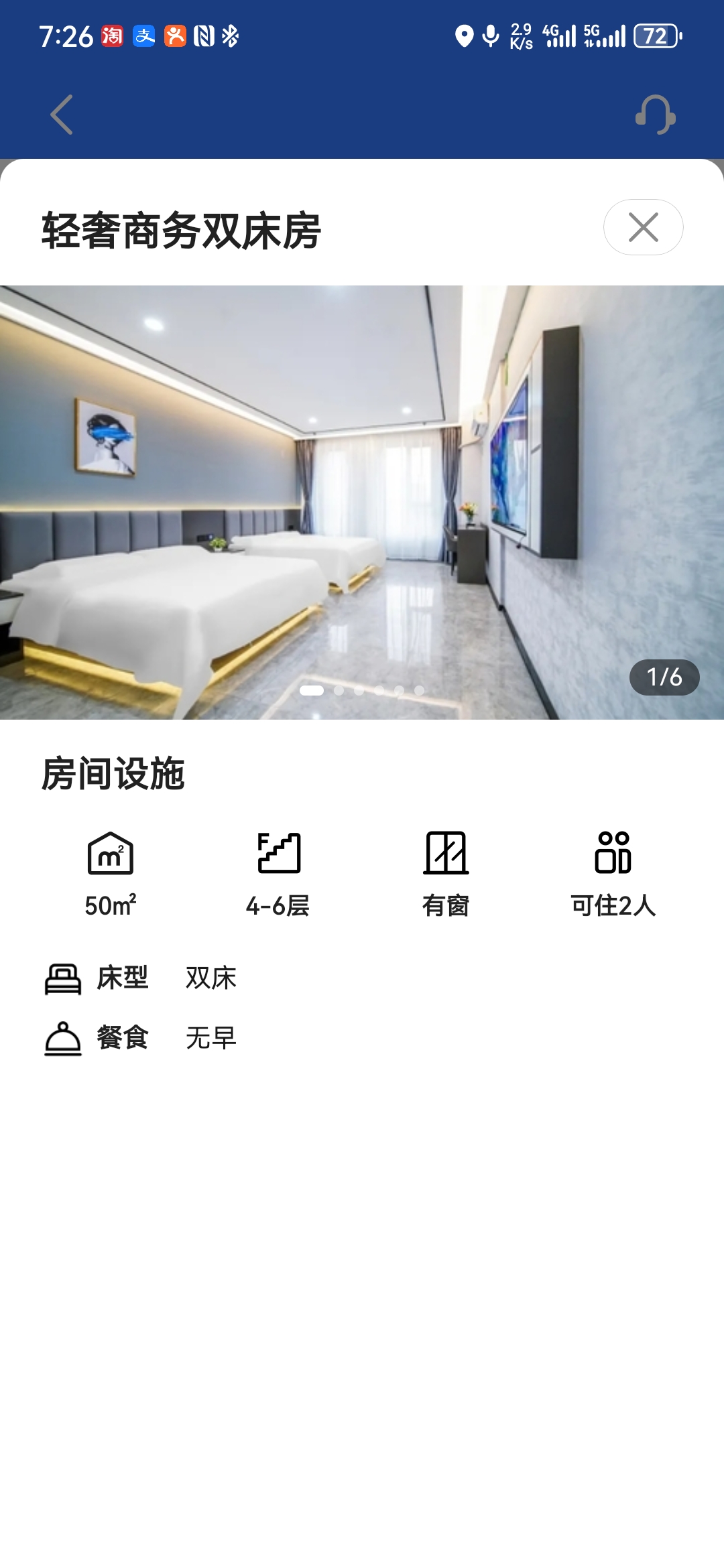Go back using the top-left arrow
The width and height of the screenshot is (724, 1568).
click(x=62, y=115)
